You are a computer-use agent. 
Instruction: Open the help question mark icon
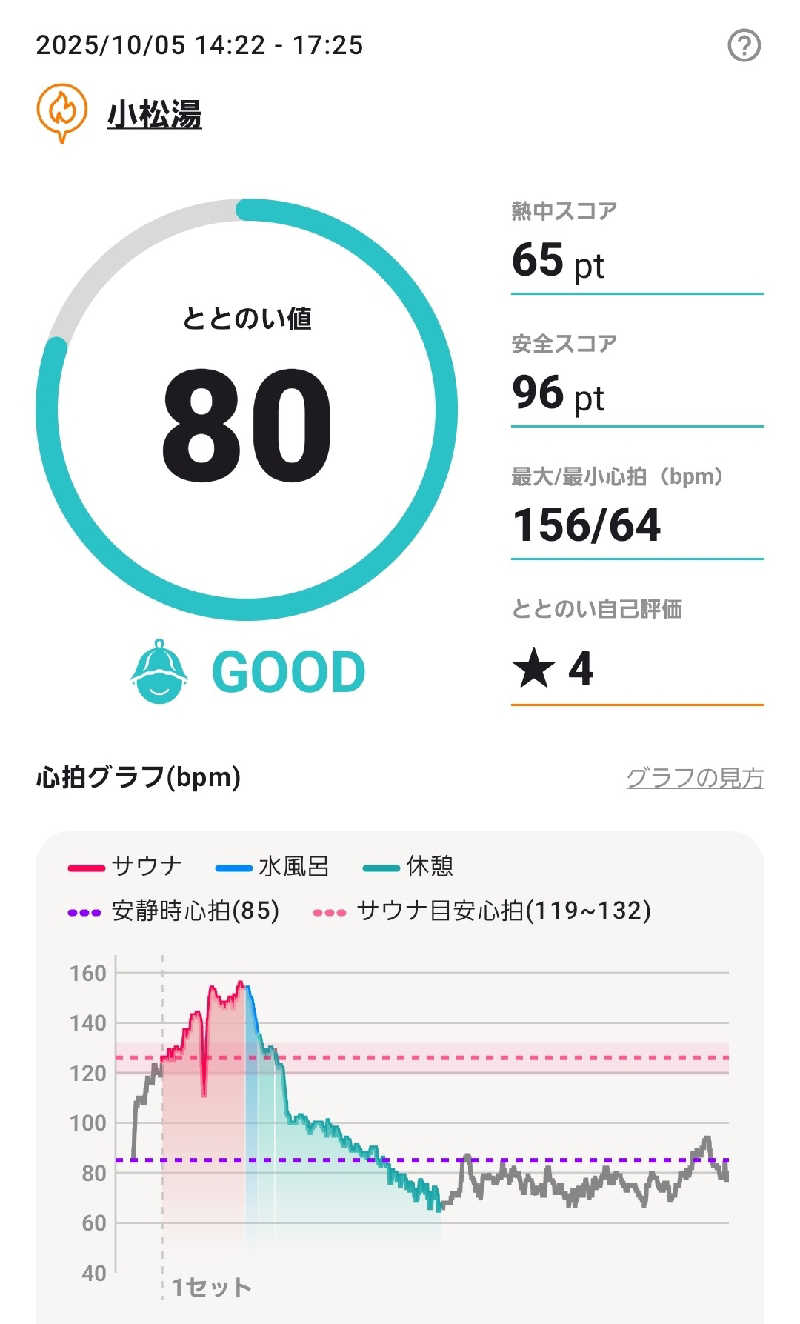744,45
